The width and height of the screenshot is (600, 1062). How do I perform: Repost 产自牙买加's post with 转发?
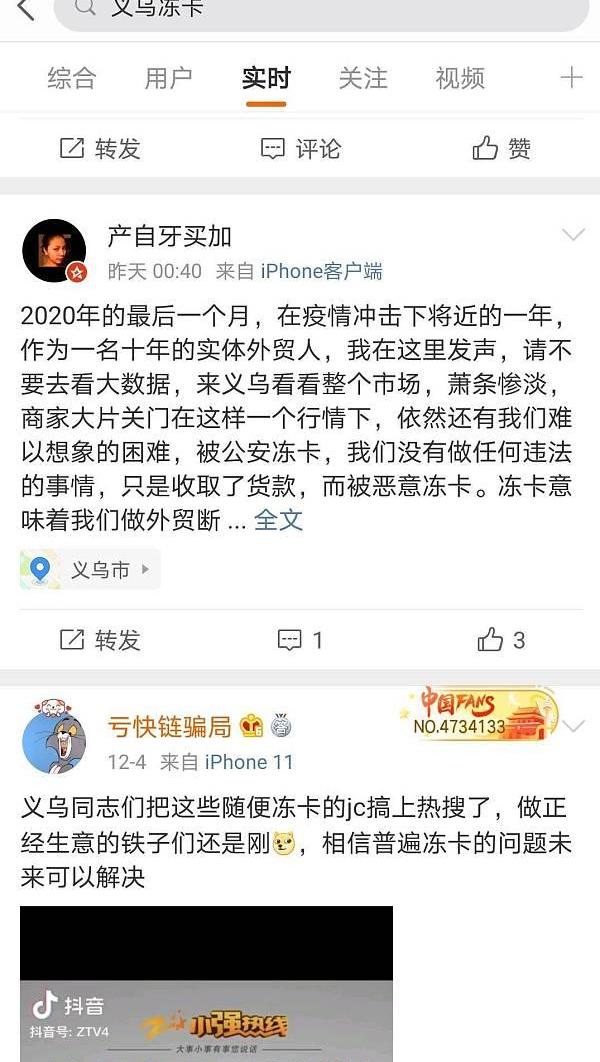(100, 640)
